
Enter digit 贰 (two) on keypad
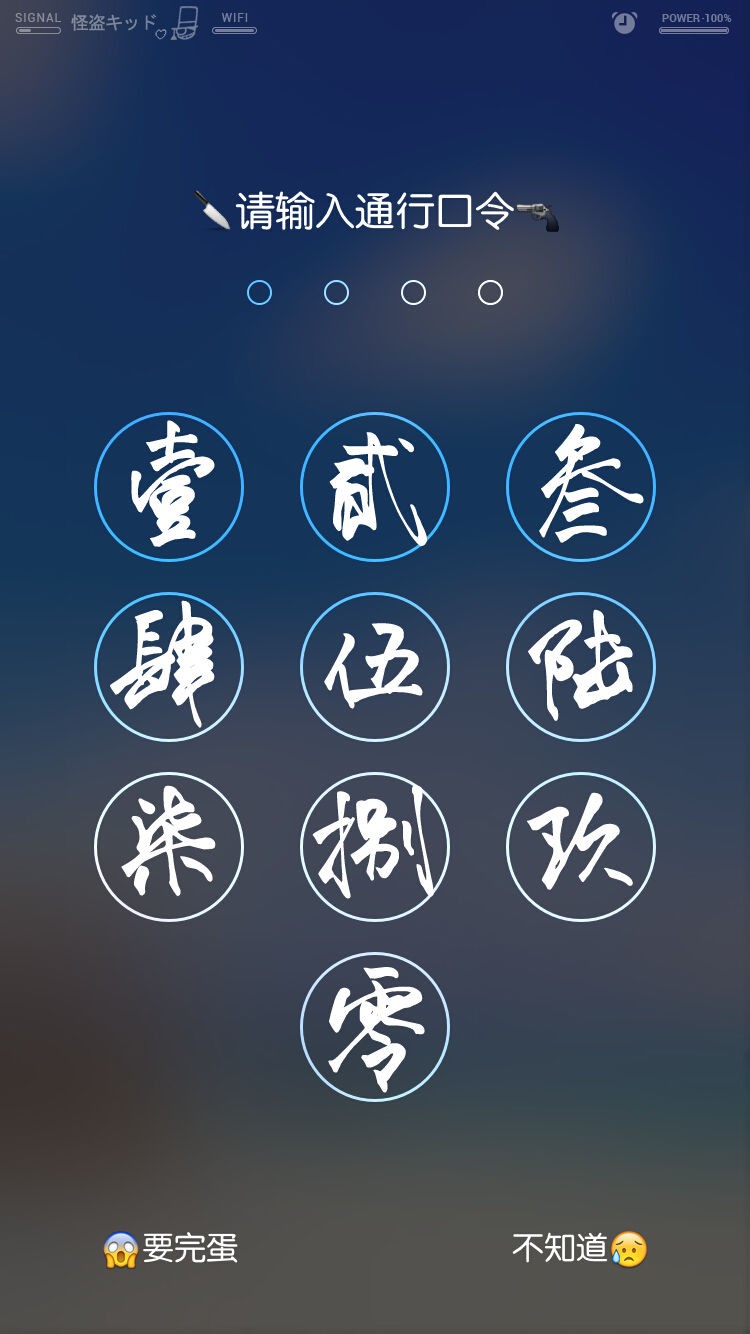375,487
